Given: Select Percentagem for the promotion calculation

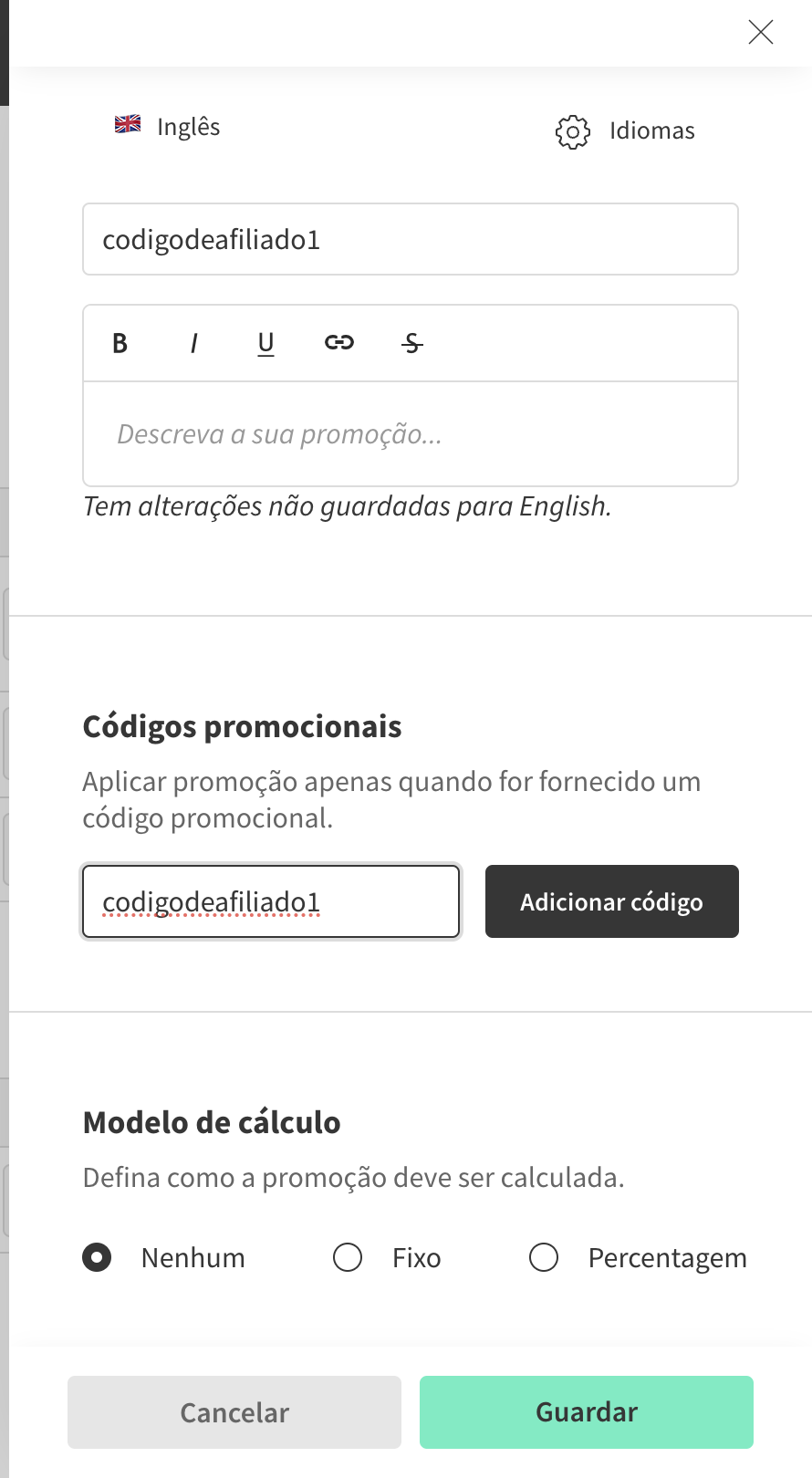Looking at the screenshot, I should click(x=544, y=1257).
